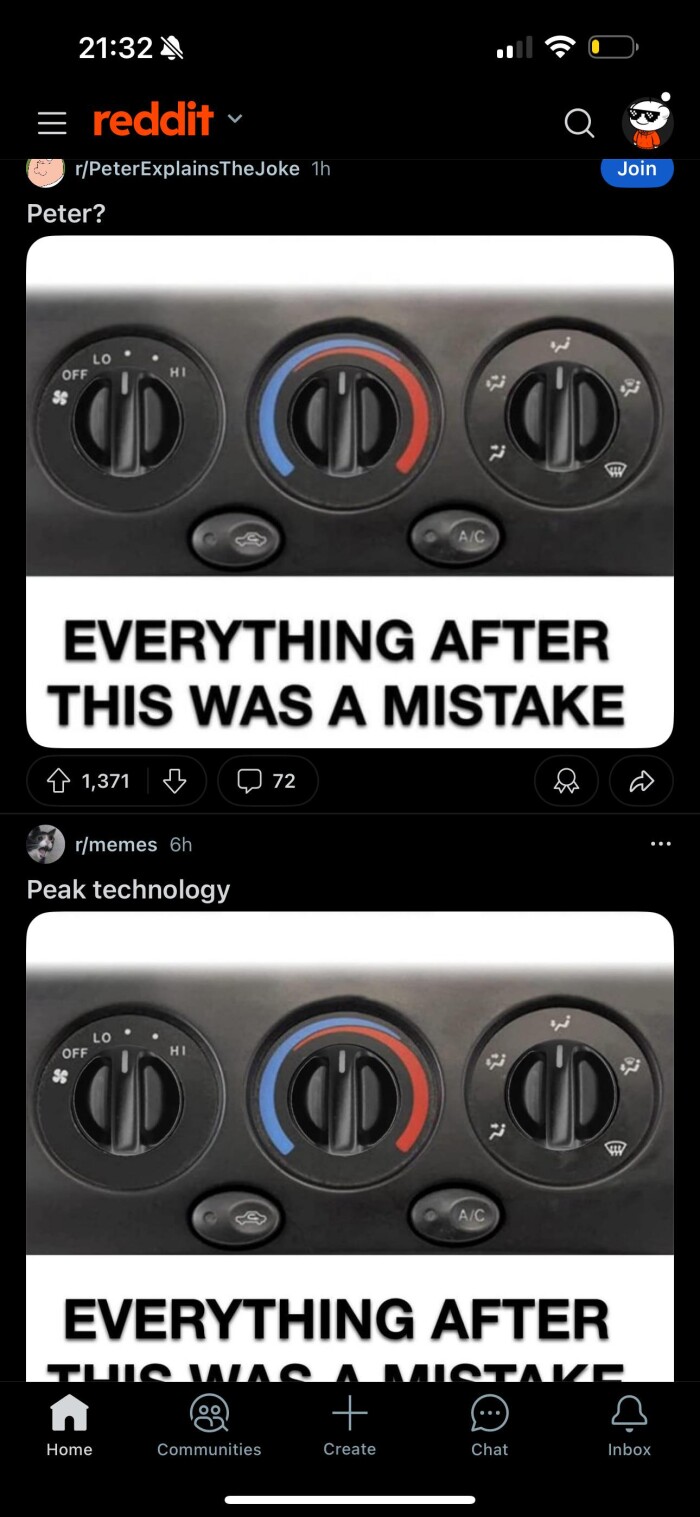Screen dimensions: 700x1517
Task: Open the r/PeterExplainsTheJoke community link
Action: [187, 169]
